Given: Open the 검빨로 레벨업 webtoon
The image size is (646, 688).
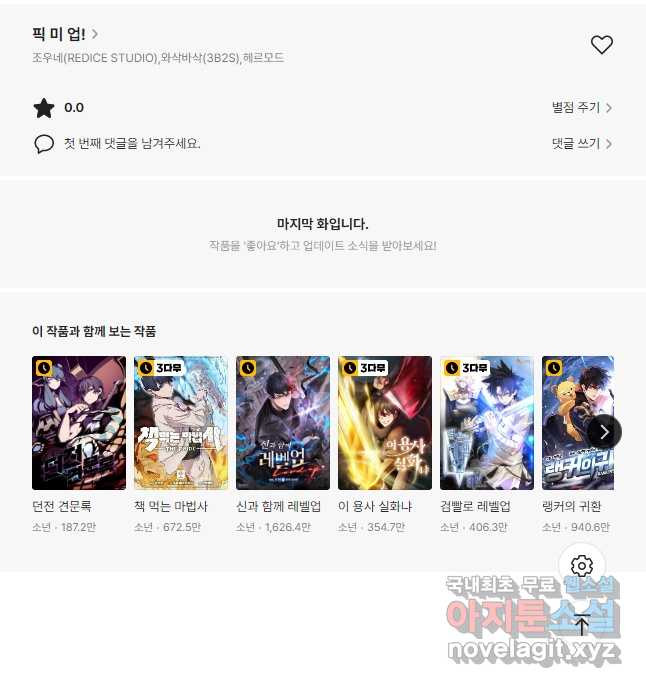Looking at the screenshot, I should pos(487,423).
